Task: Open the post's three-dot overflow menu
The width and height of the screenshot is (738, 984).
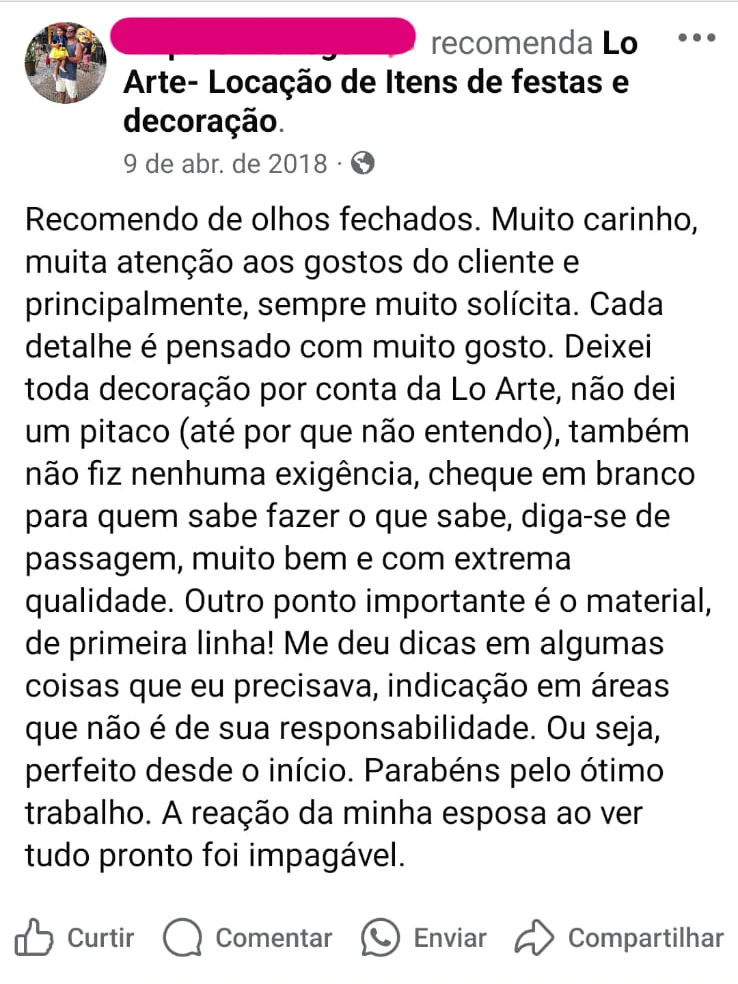Action: 697,39
